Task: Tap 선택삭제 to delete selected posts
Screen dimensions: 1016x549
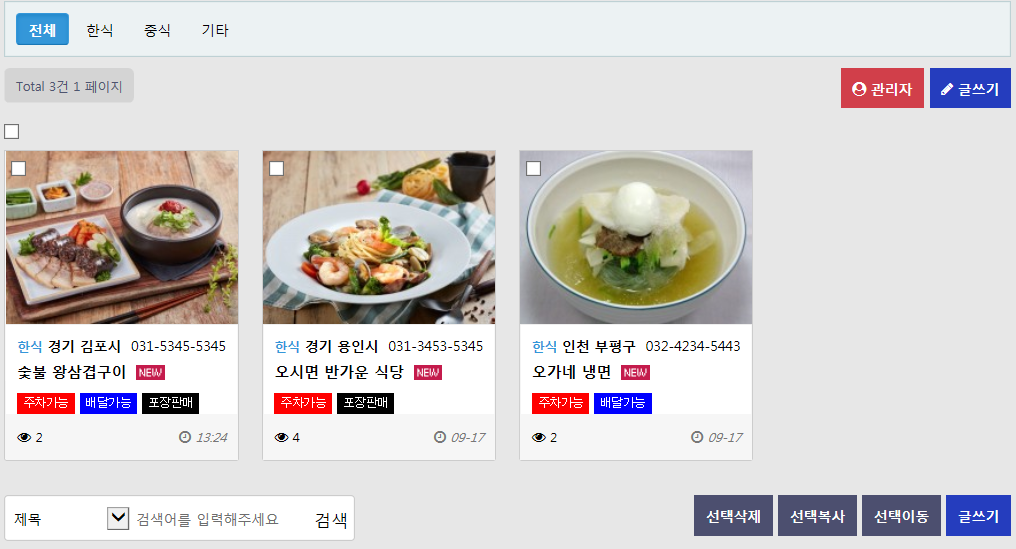Action: [733, 516]
